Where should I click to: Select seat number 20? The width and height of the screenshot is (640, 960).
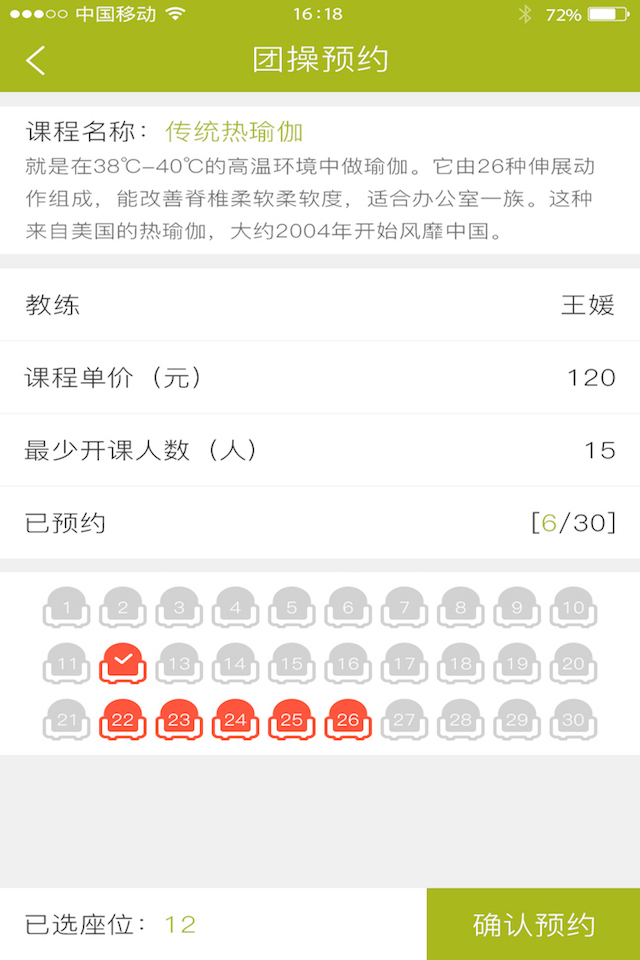click(x=573, y=663)
